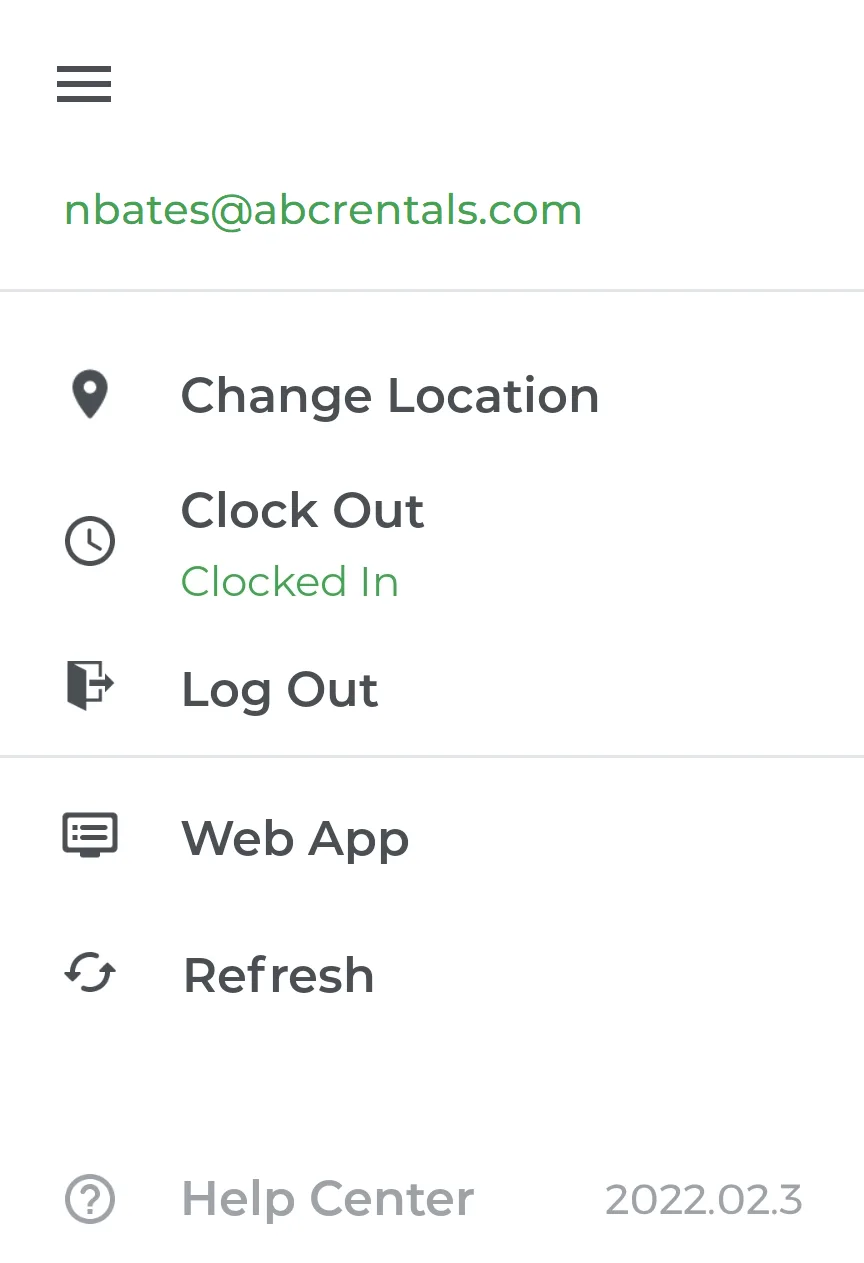Tap the hamburger menu icon

84,84
